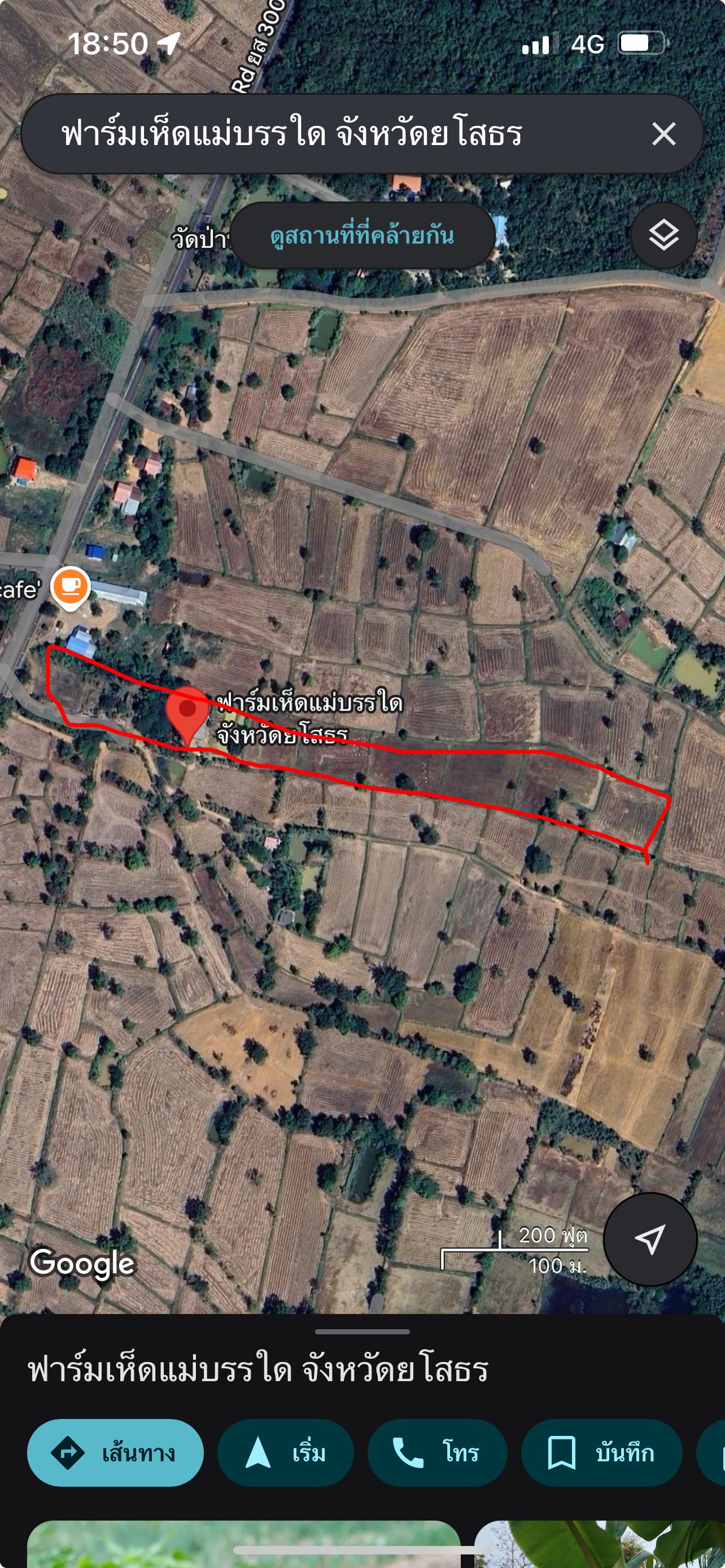Tap the ดูสถานที่ที่คล้ายกัน chip
This screenshot has height=1568, width=725.
[362, 235]
